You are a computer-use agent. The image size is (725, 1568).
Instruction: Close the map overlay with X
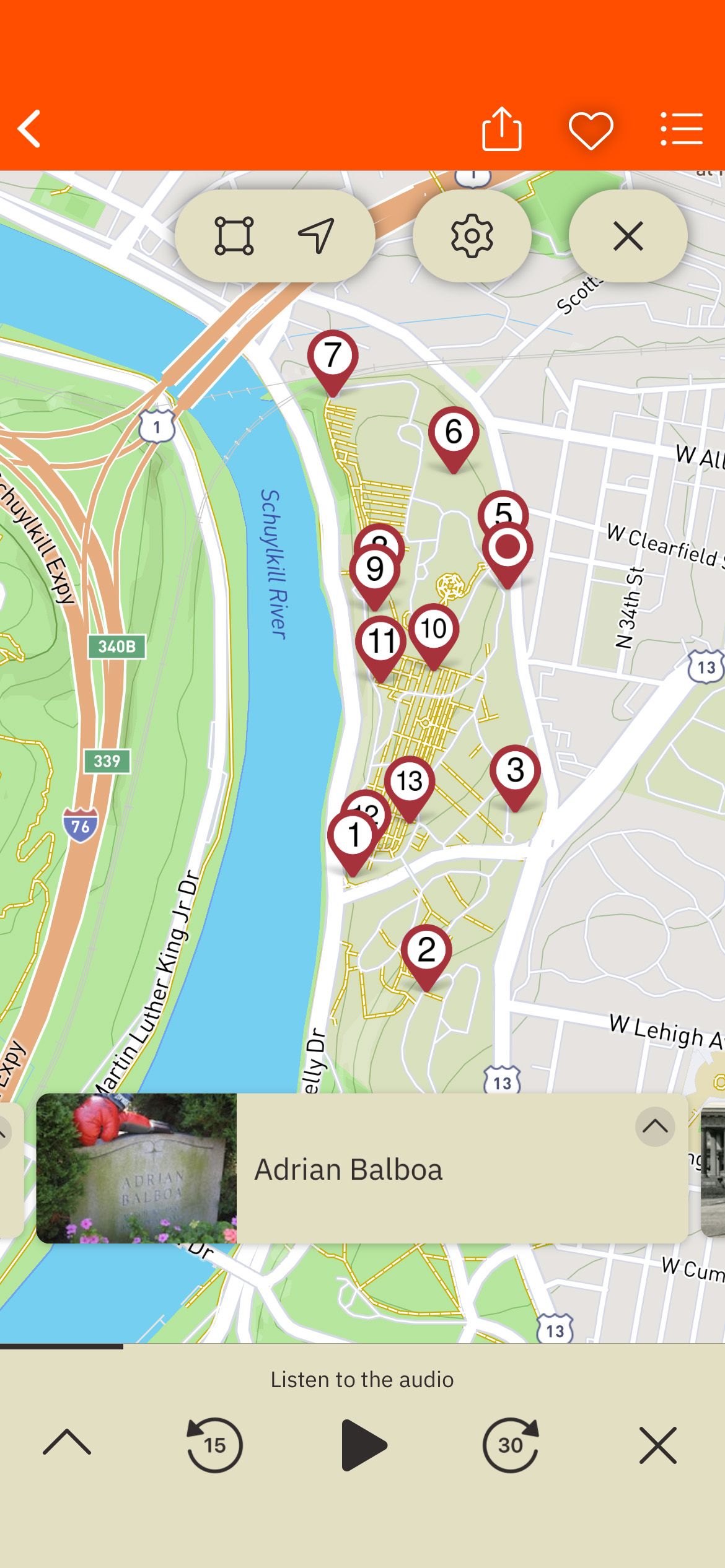[628, 236]
